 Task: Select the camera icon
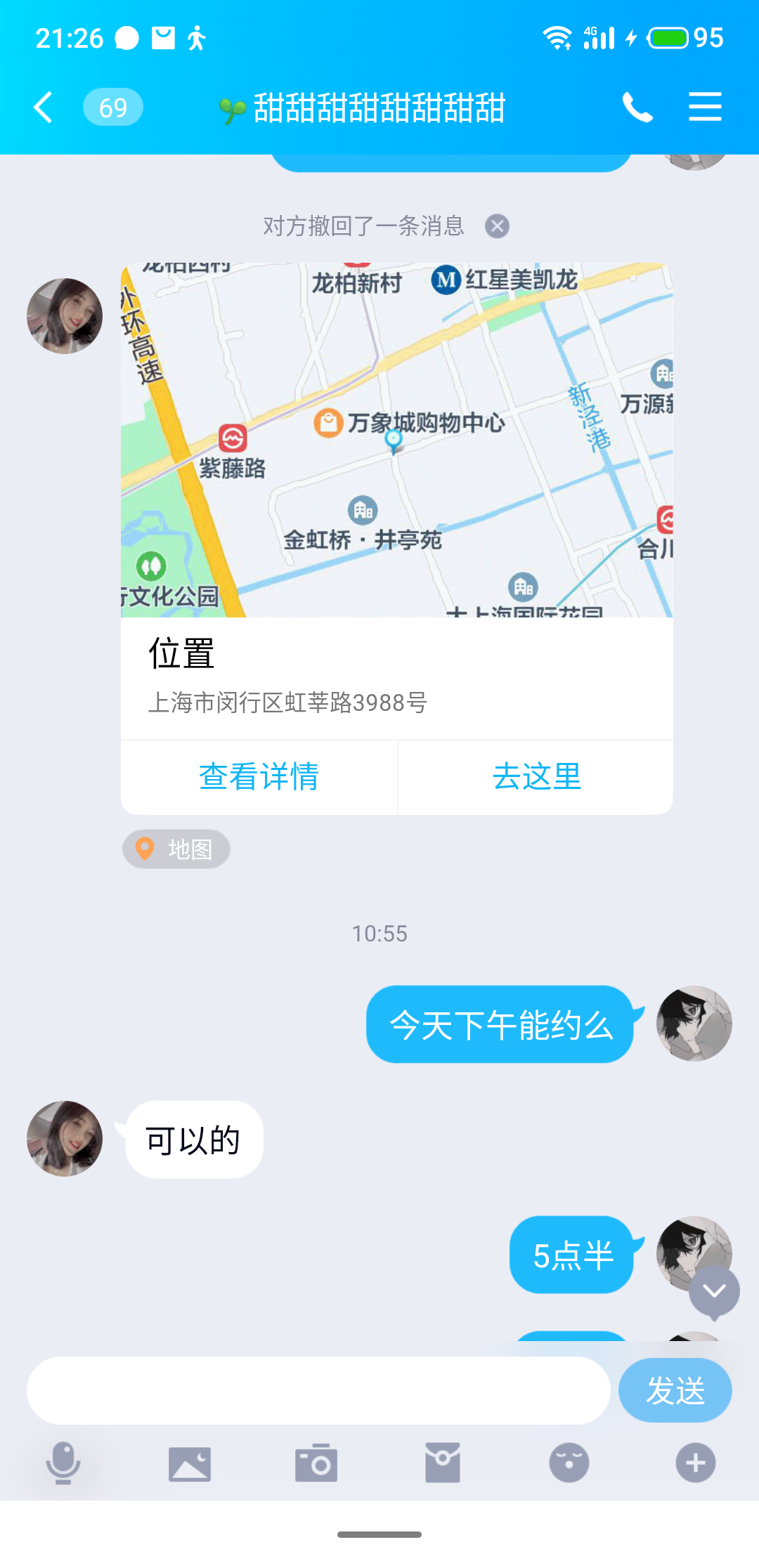(316, 1463)
